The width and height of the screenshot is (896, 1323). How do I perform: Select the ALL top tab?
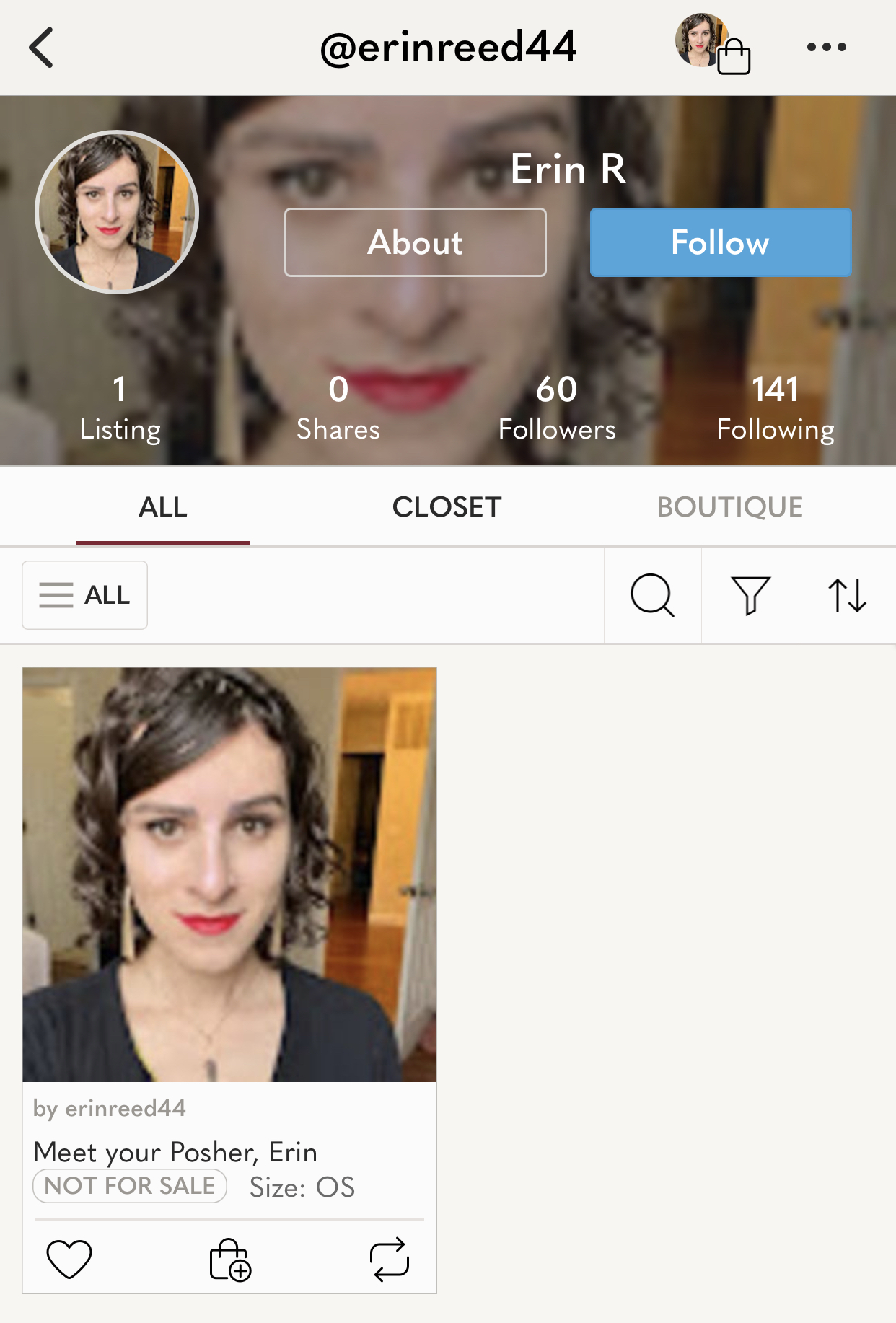[x=163, y=507]
